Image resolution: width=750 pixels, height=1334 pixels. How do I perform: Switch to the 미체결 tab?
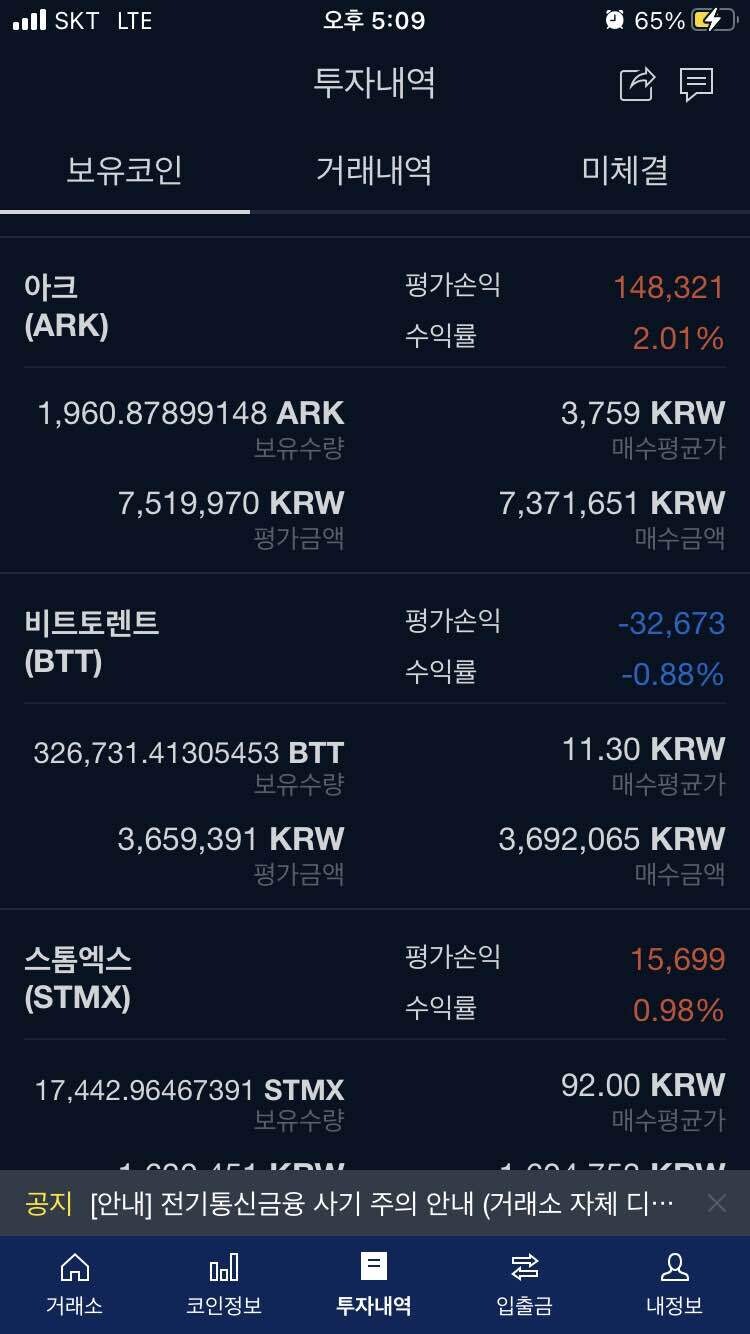point(625,171)
